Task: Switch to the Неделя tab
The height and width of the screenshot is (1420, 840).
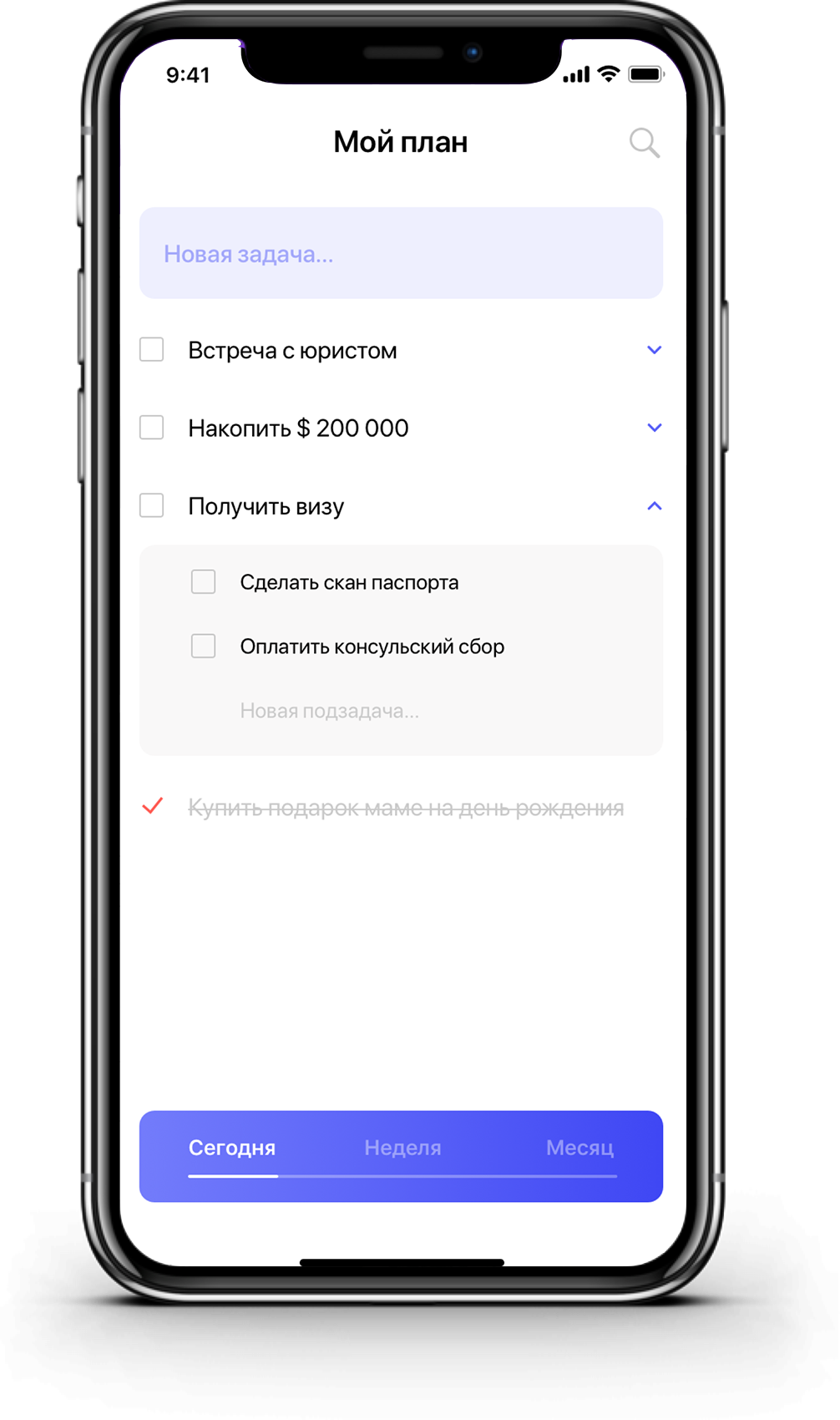Action: point(402,1148)
